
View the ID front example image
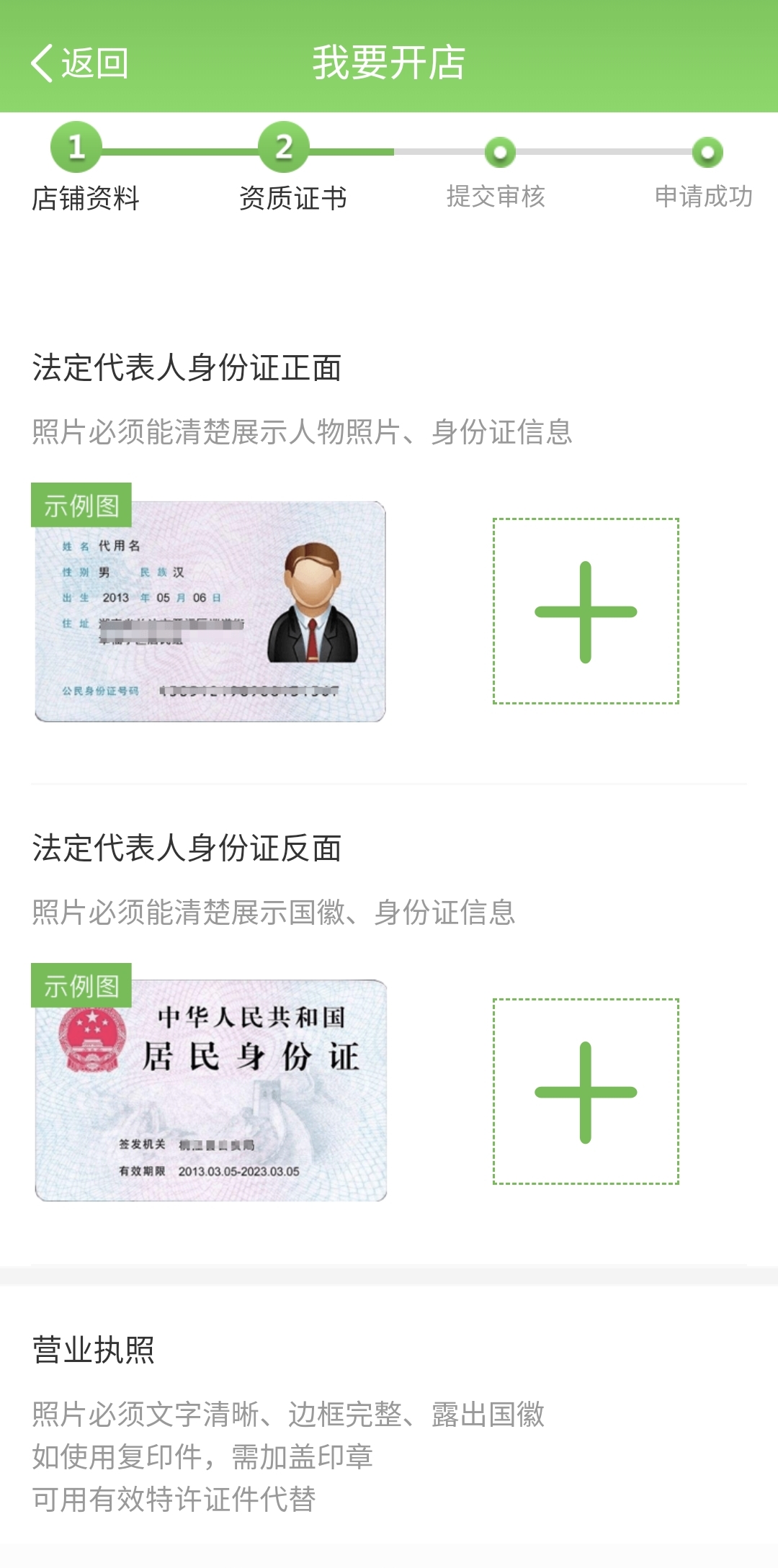tap(210, 611)
